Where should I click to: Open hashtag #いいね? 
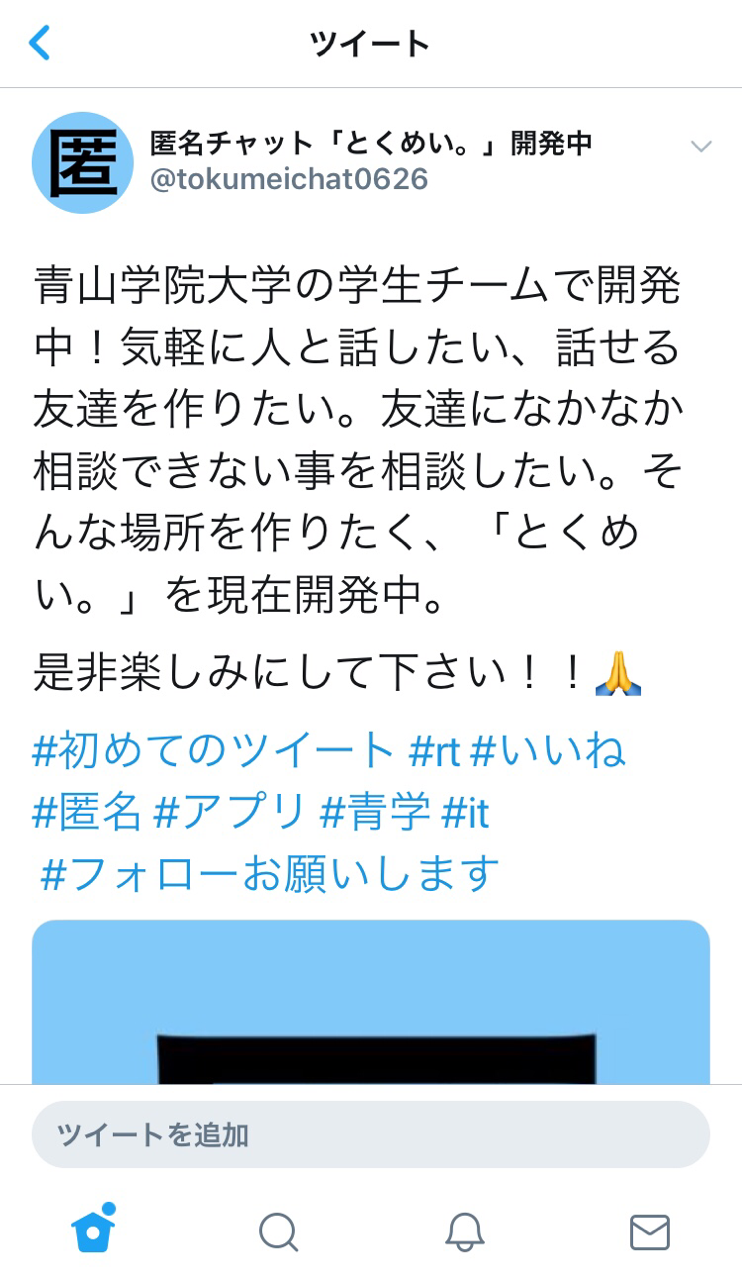[548, 750]
